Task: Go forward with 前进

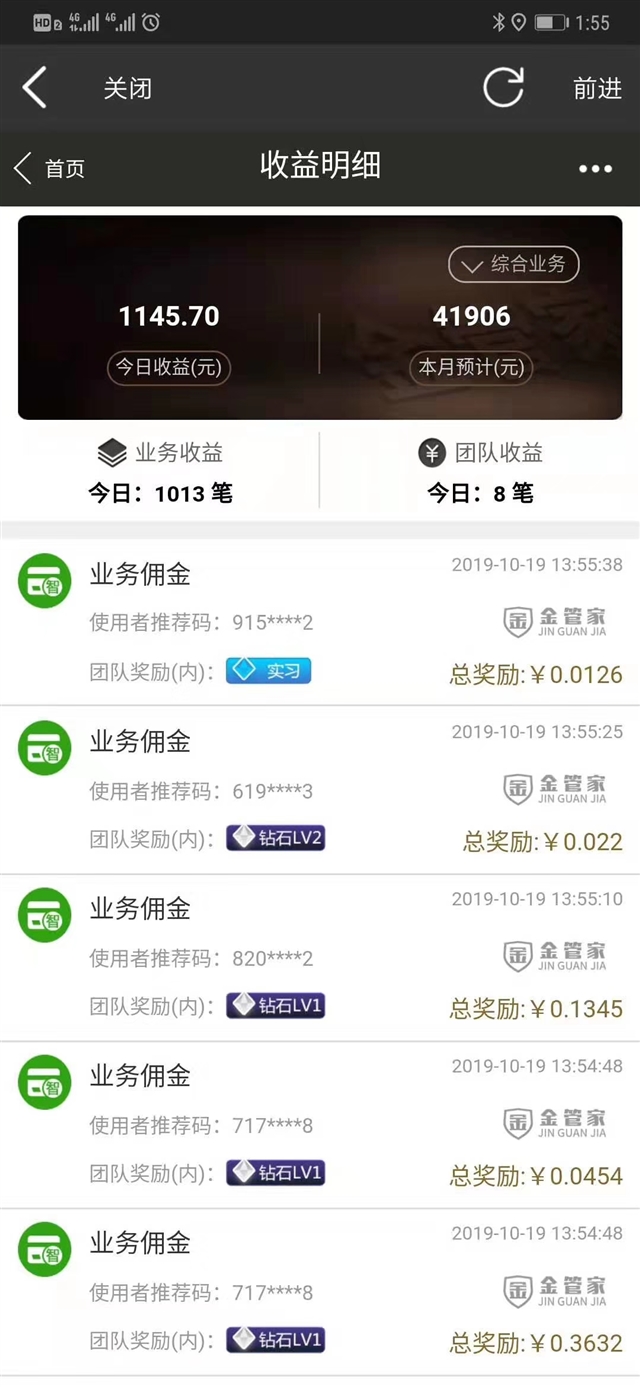Action: (x=597, y=88)
